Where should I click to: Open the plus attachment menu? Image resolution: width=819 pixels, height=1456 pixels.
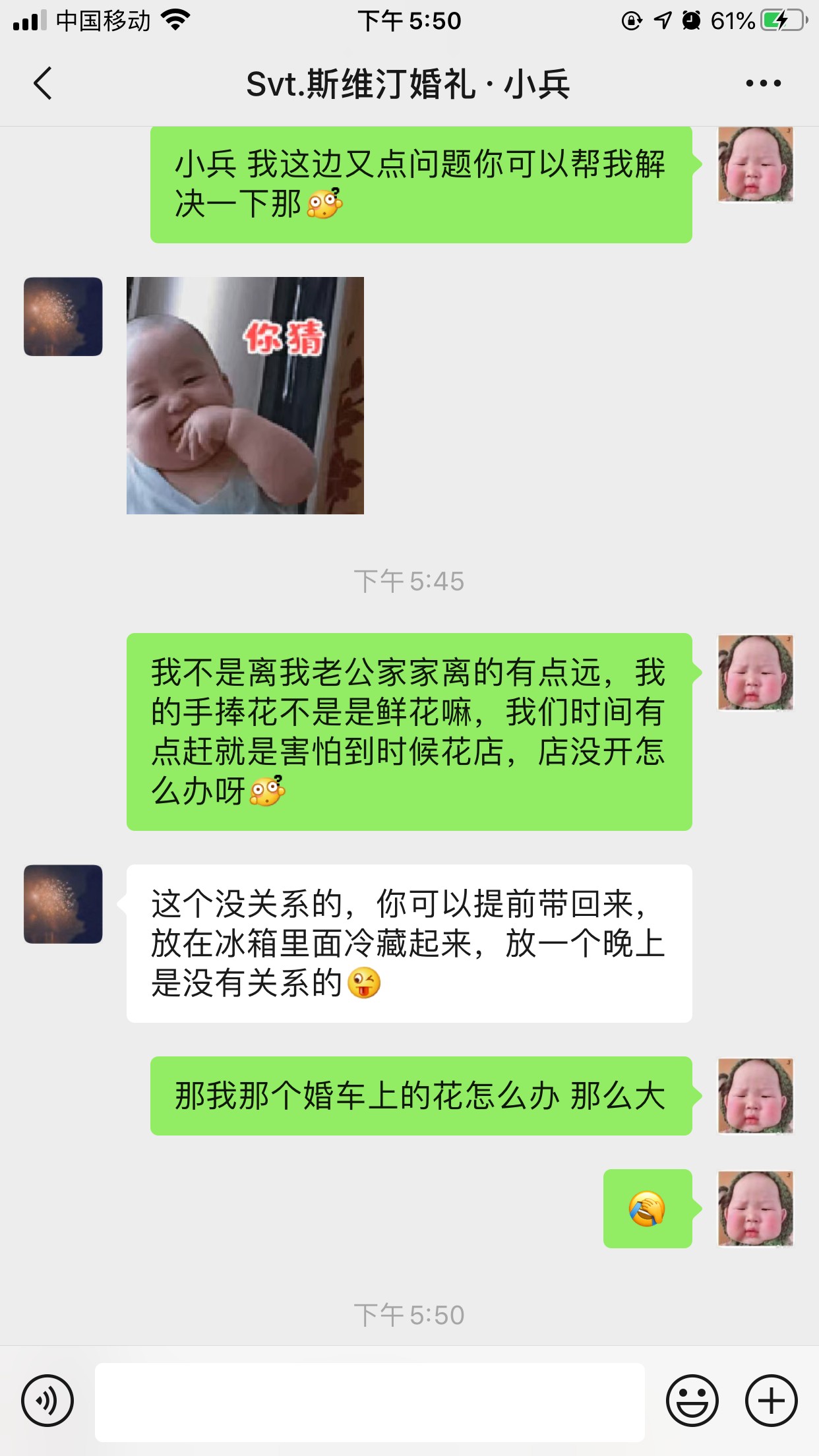point(771,1401)
